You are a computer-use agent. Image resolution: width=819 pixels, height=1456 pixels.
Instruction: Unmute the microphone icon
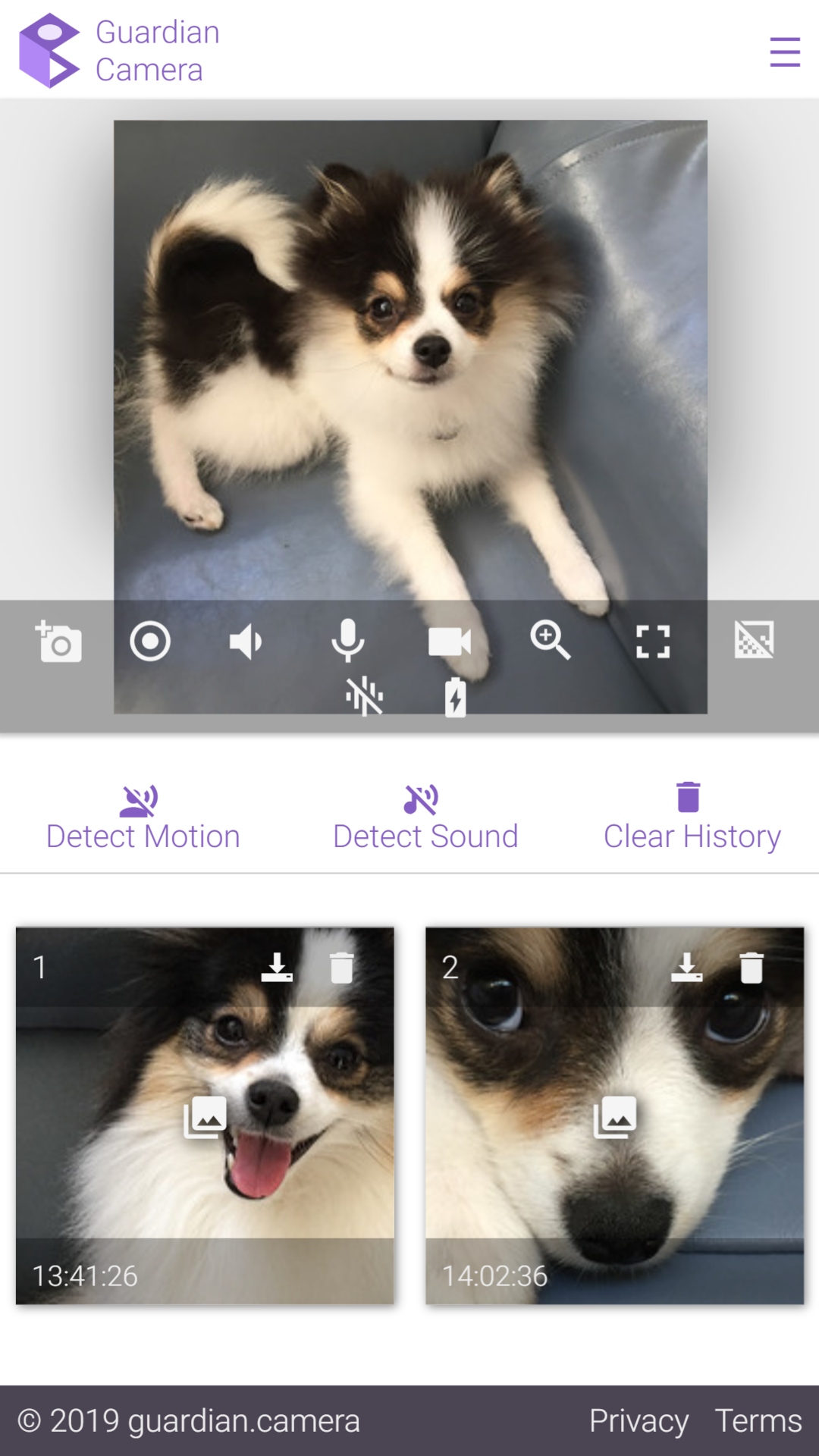349,641
